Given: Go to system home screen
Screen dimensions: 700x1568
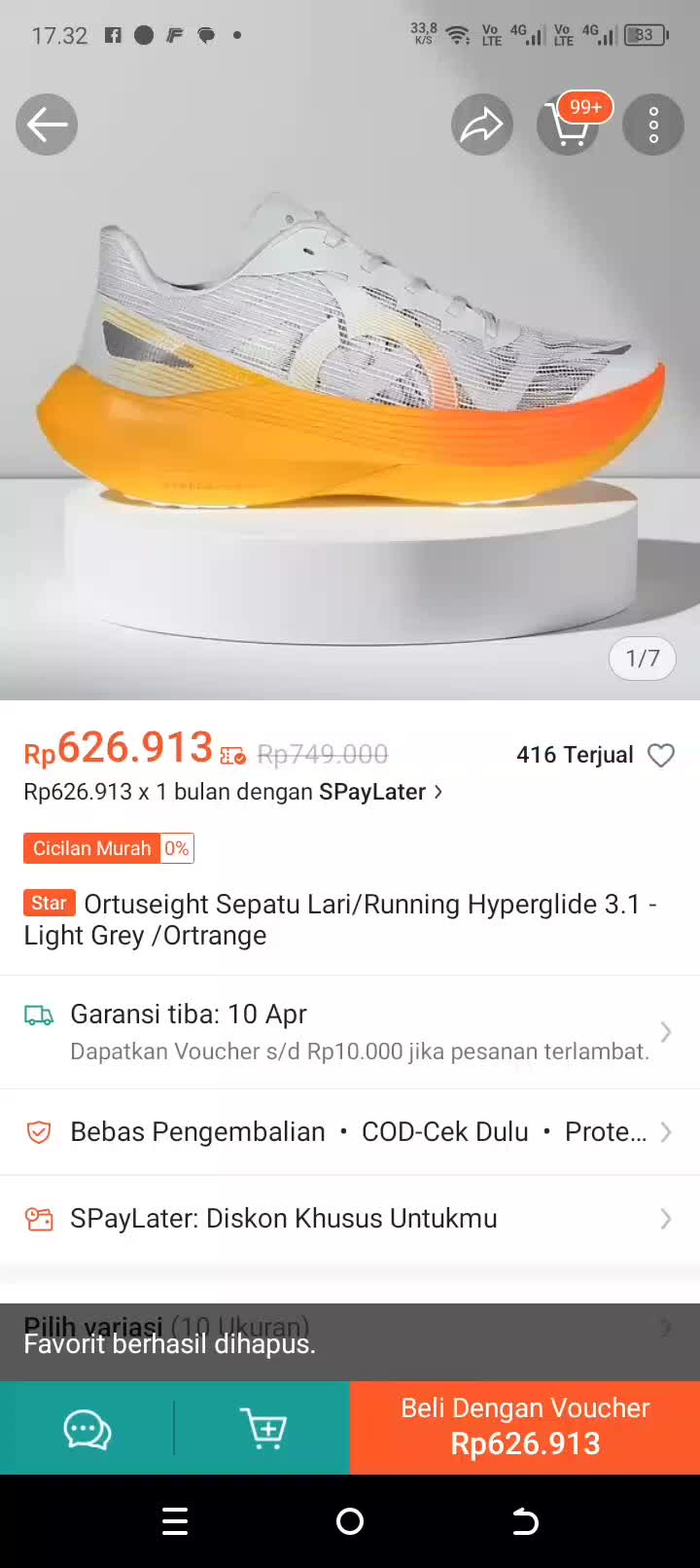Looking at the screenshot, I should coord(350,1521).
